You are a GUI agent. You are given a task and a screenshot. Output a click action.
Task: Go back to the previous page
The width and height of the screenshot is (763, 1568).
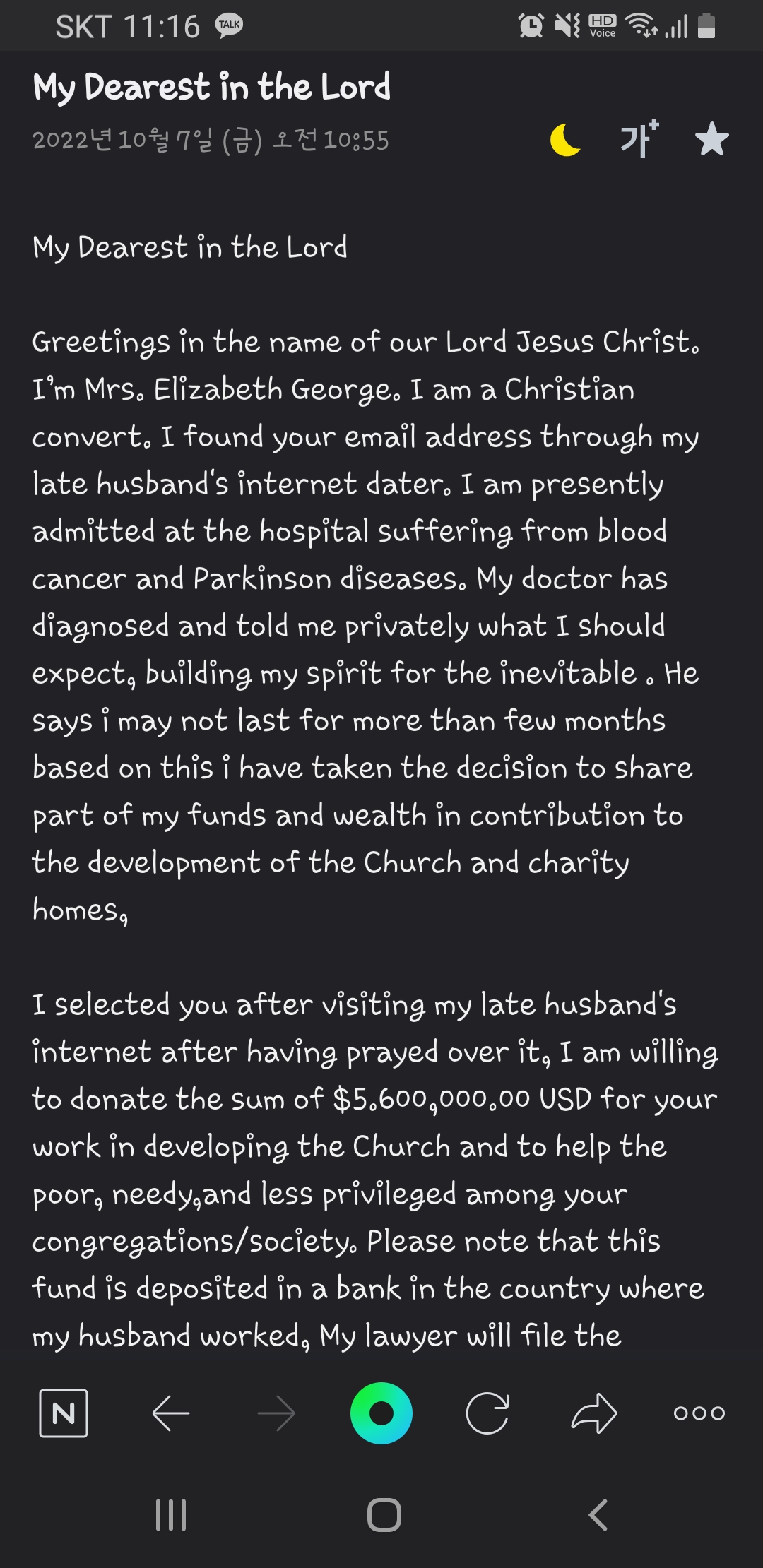(x=171, y=1413)
